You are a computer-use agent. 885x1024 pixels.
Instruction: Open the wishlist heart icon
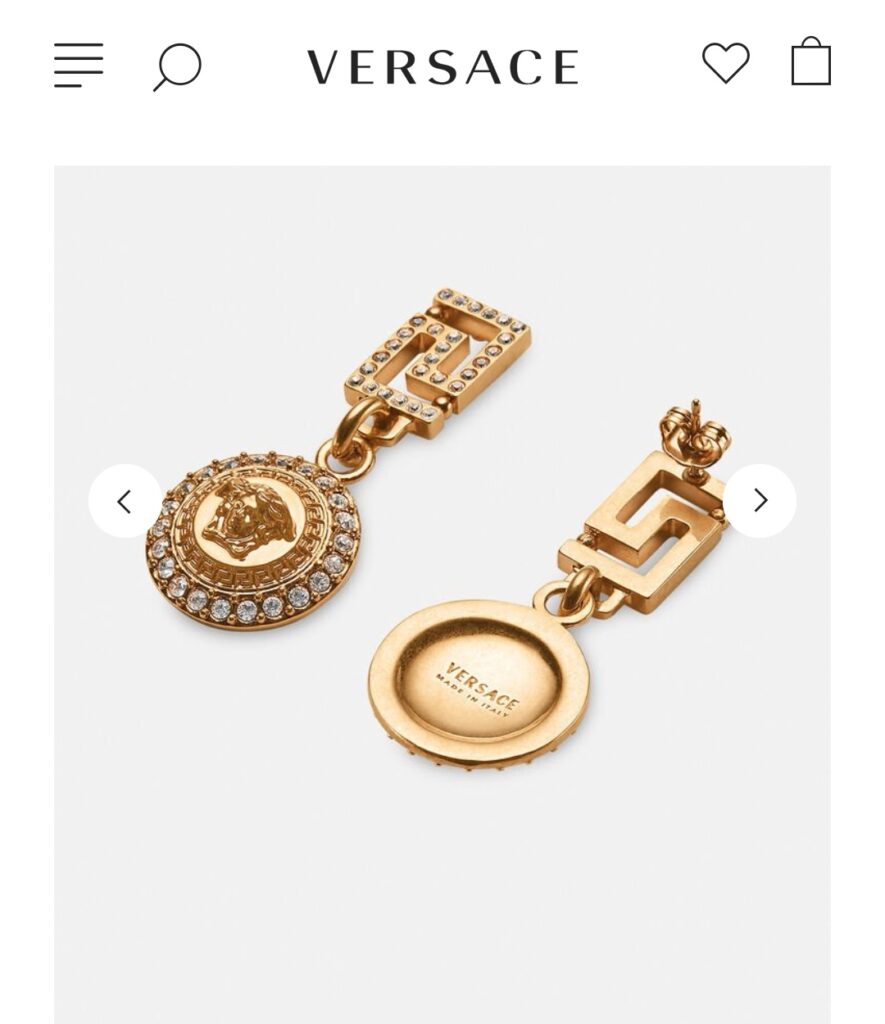point(725,64)
